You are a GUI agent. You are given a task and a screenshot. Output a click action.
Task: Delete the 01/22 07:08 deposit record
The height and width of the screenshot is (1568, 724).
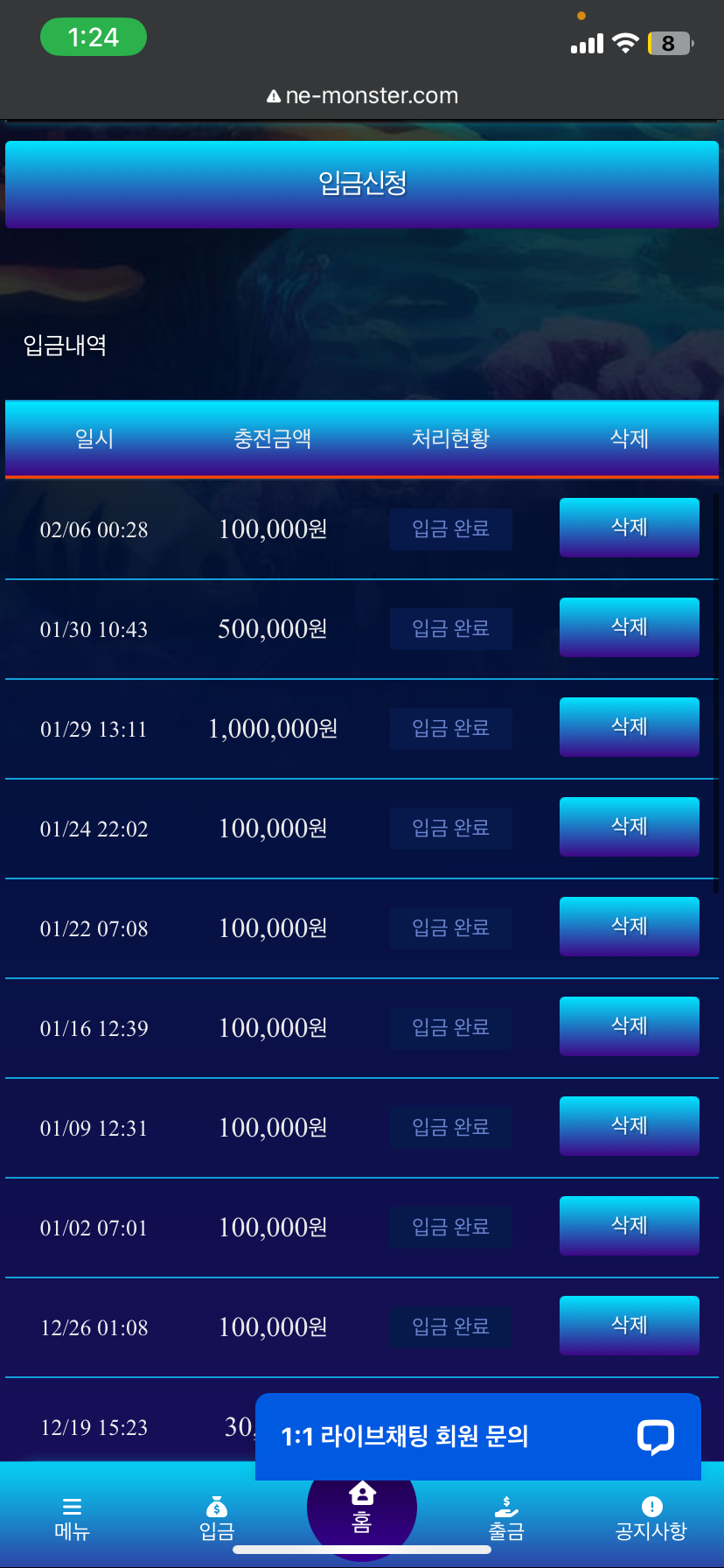pos(630,927)
